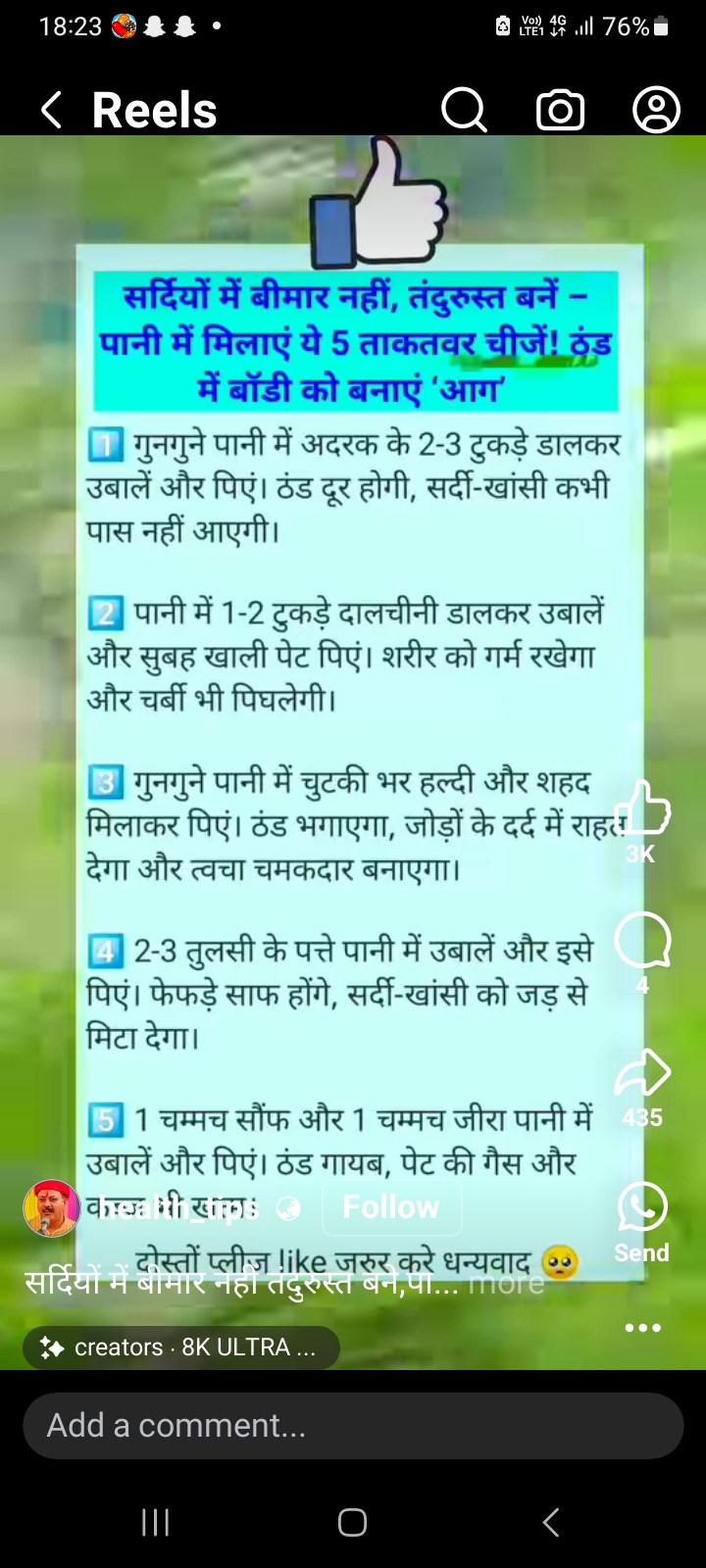This screenshot has width=706, height=1568.
Task: Like this reel
Action: (x=642, y=809)
